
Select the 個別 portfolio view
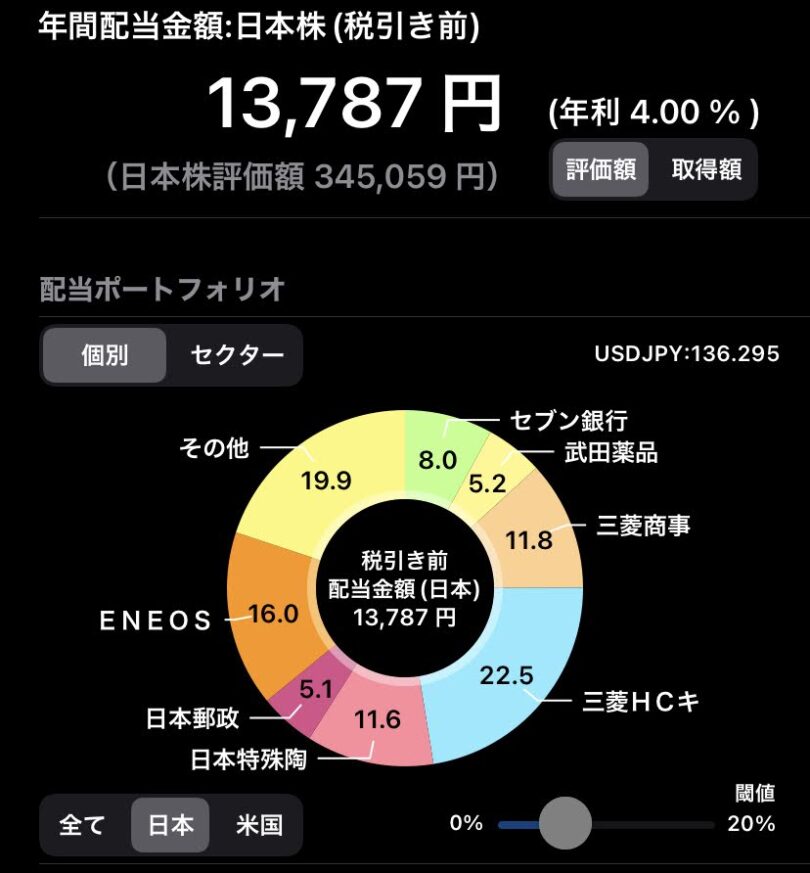pyautogui.click(x=105, y=355)
